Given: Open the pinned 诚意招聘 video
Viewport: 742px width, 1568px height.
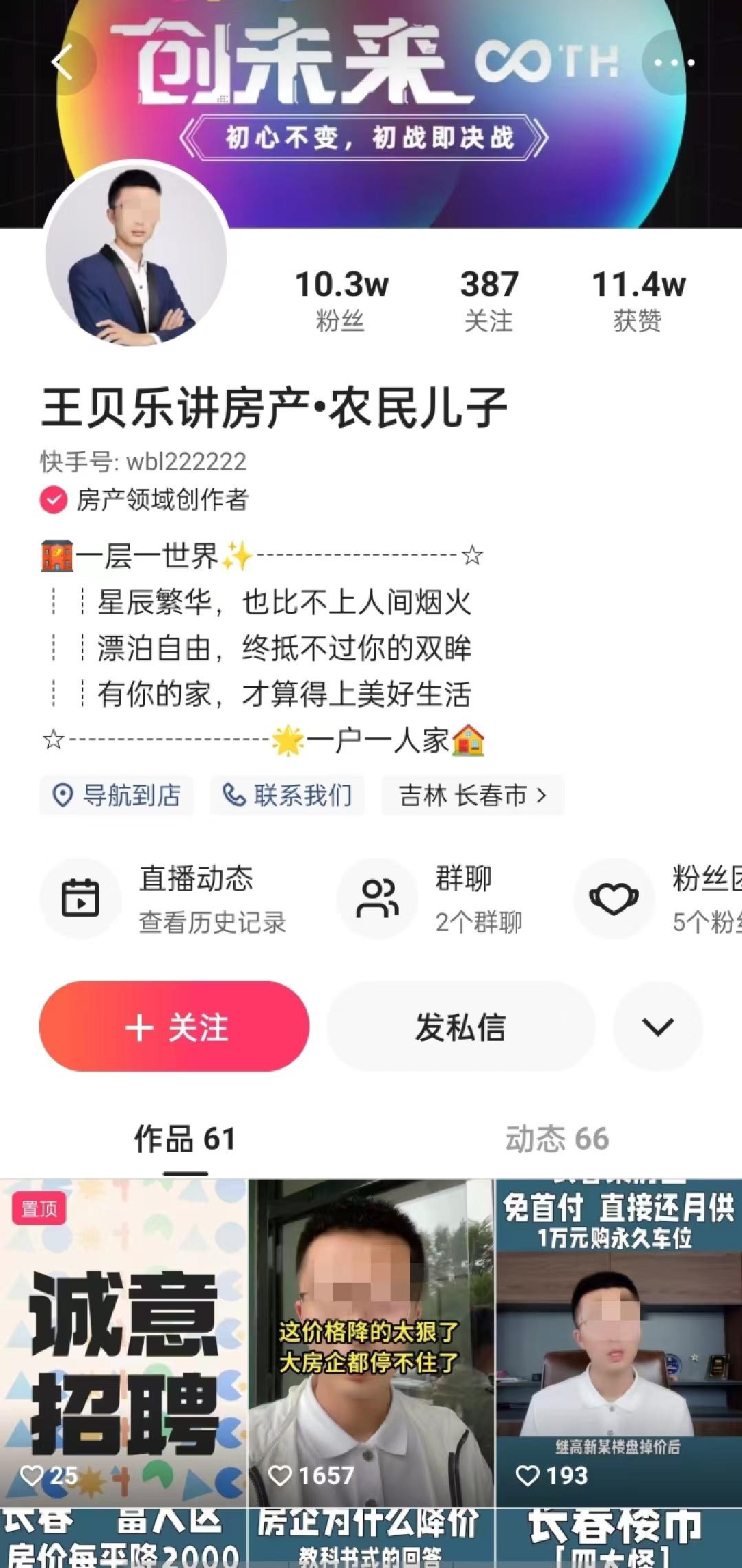Looking at the screenshot, I should 122,1340.
